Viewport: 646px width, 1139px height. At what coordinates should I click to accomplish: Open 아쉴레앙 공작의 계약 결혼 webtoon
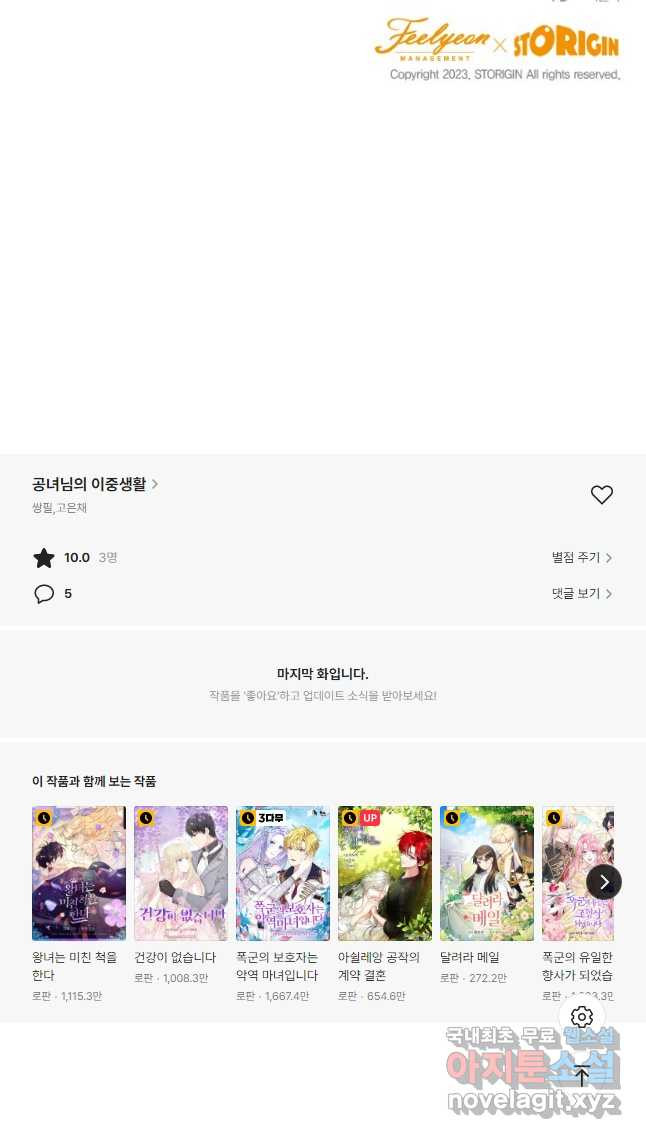(385, 873)
